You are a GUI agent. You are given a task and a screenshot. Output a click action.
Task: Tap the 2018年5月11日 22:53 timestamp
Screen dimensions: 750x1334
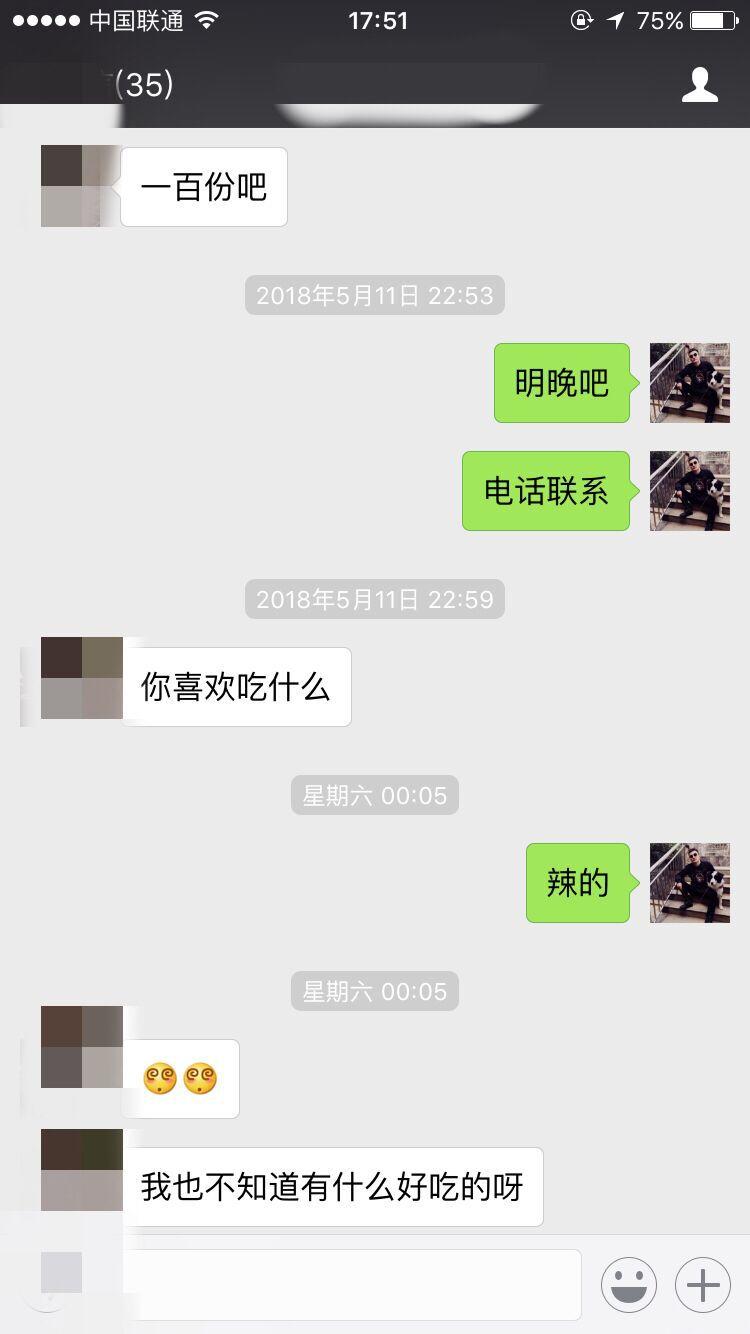[374, 295]
